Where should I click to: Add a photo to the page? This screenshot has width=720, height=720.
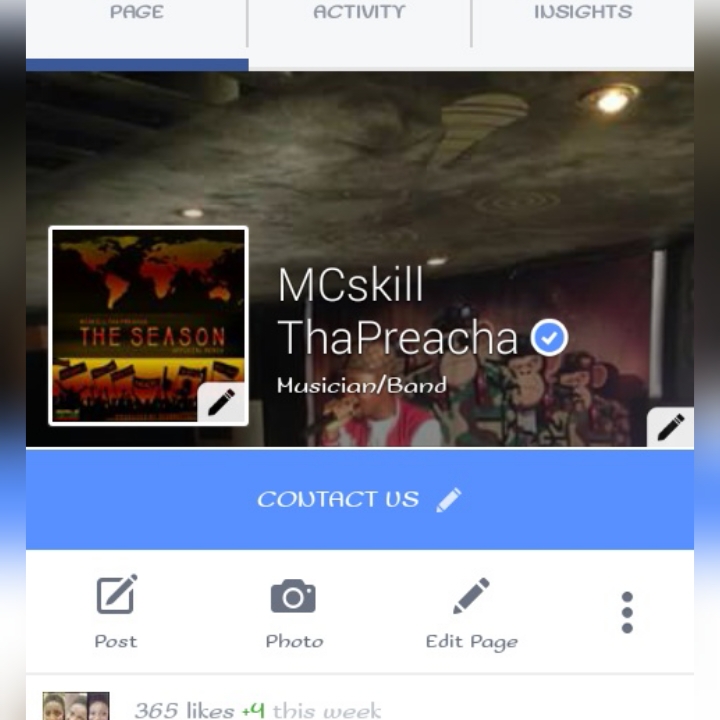click(x=293, y=611)
